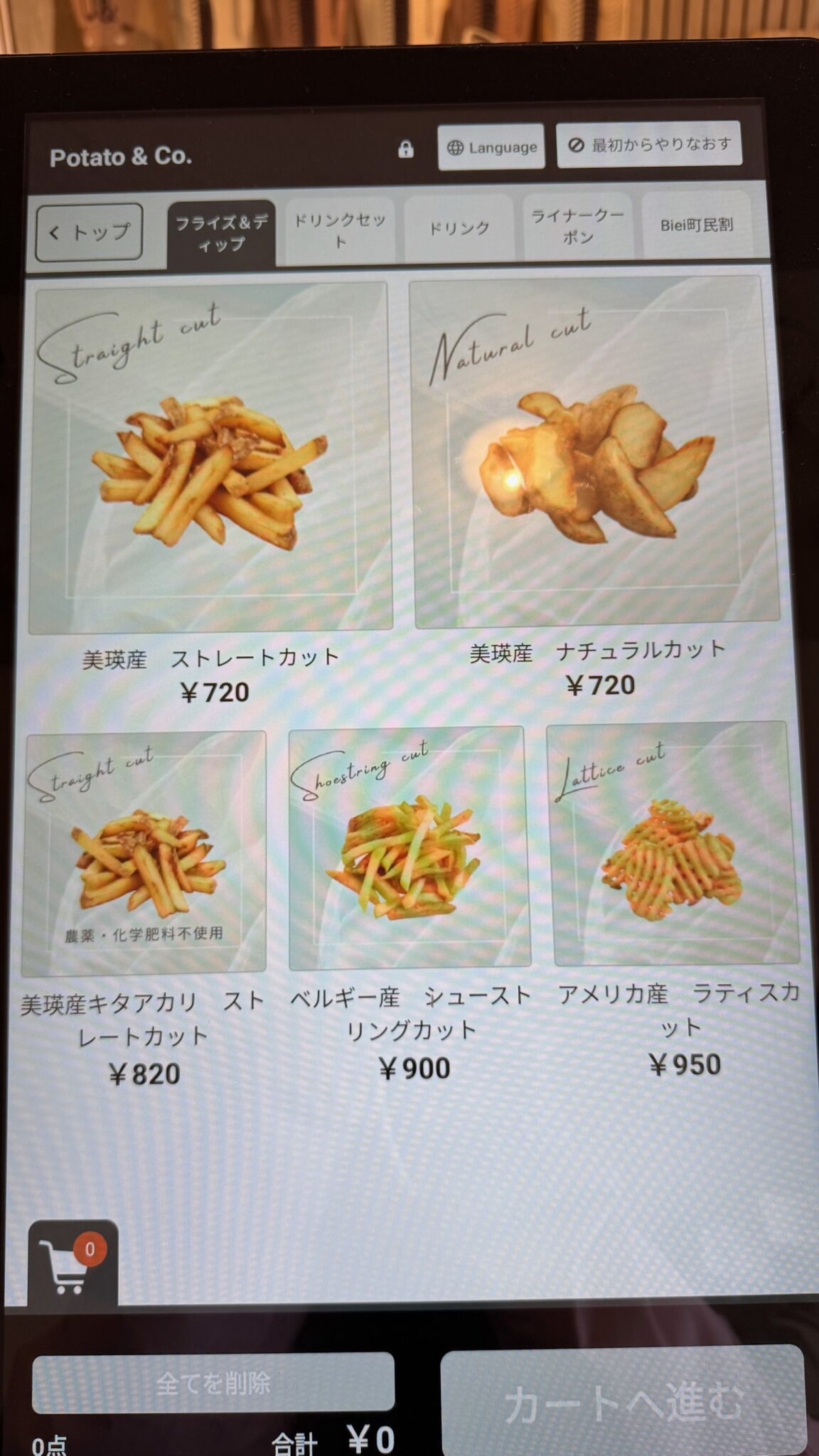Go back to トップ
Image resolution: width=819 pixels, height=1456 pixels.
89,232
